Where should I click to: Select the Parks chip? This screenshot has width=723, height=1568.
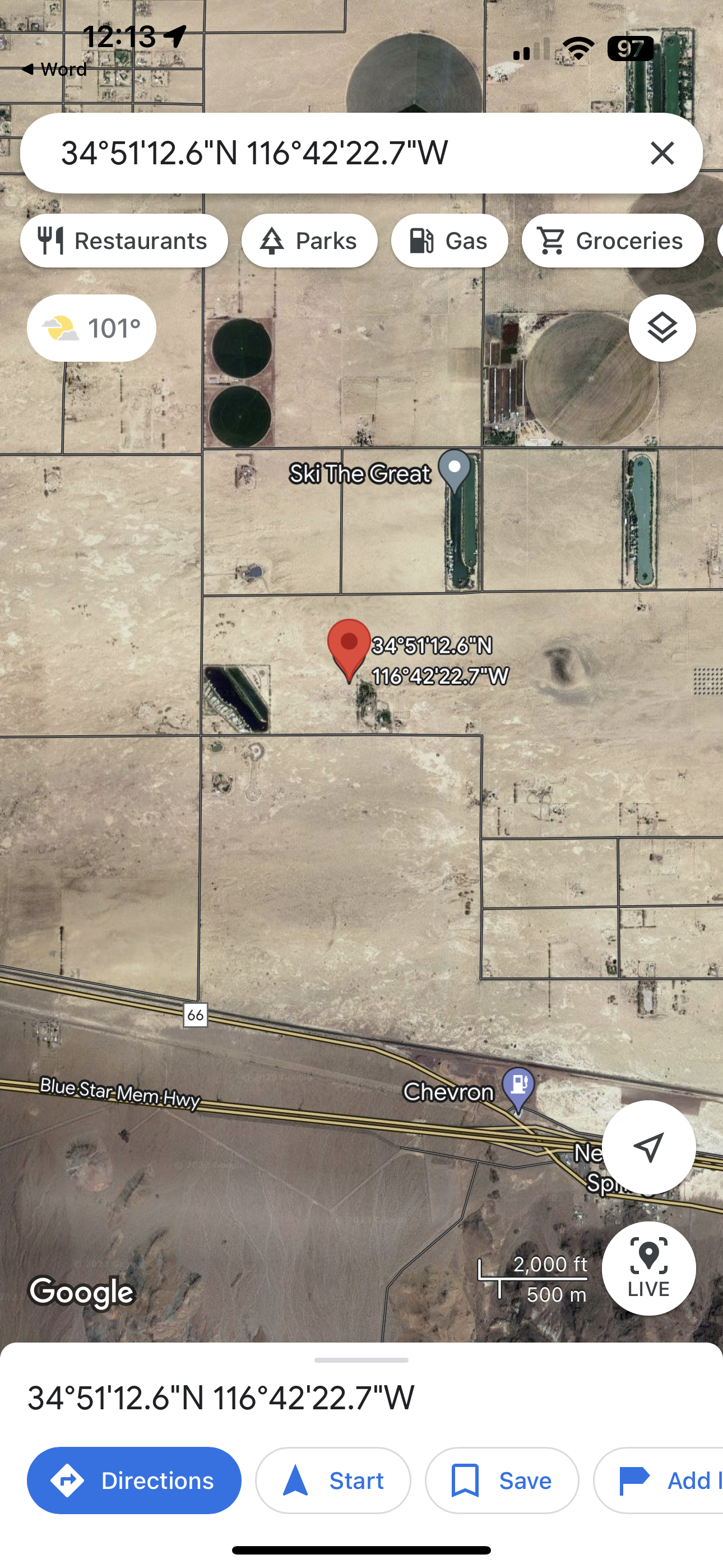tap(309, 241)
